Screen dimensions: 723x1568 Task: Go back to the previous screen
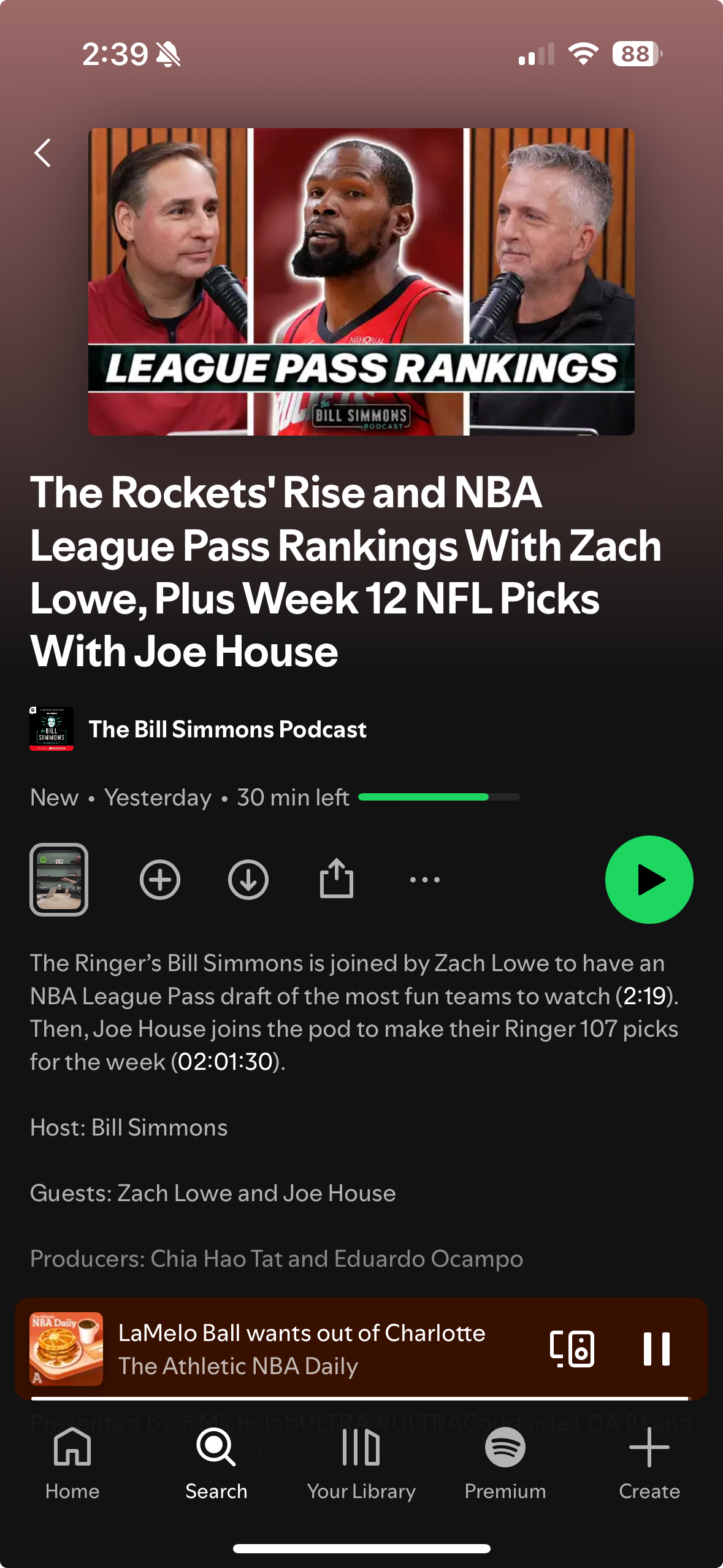click(x=43, y=153)
